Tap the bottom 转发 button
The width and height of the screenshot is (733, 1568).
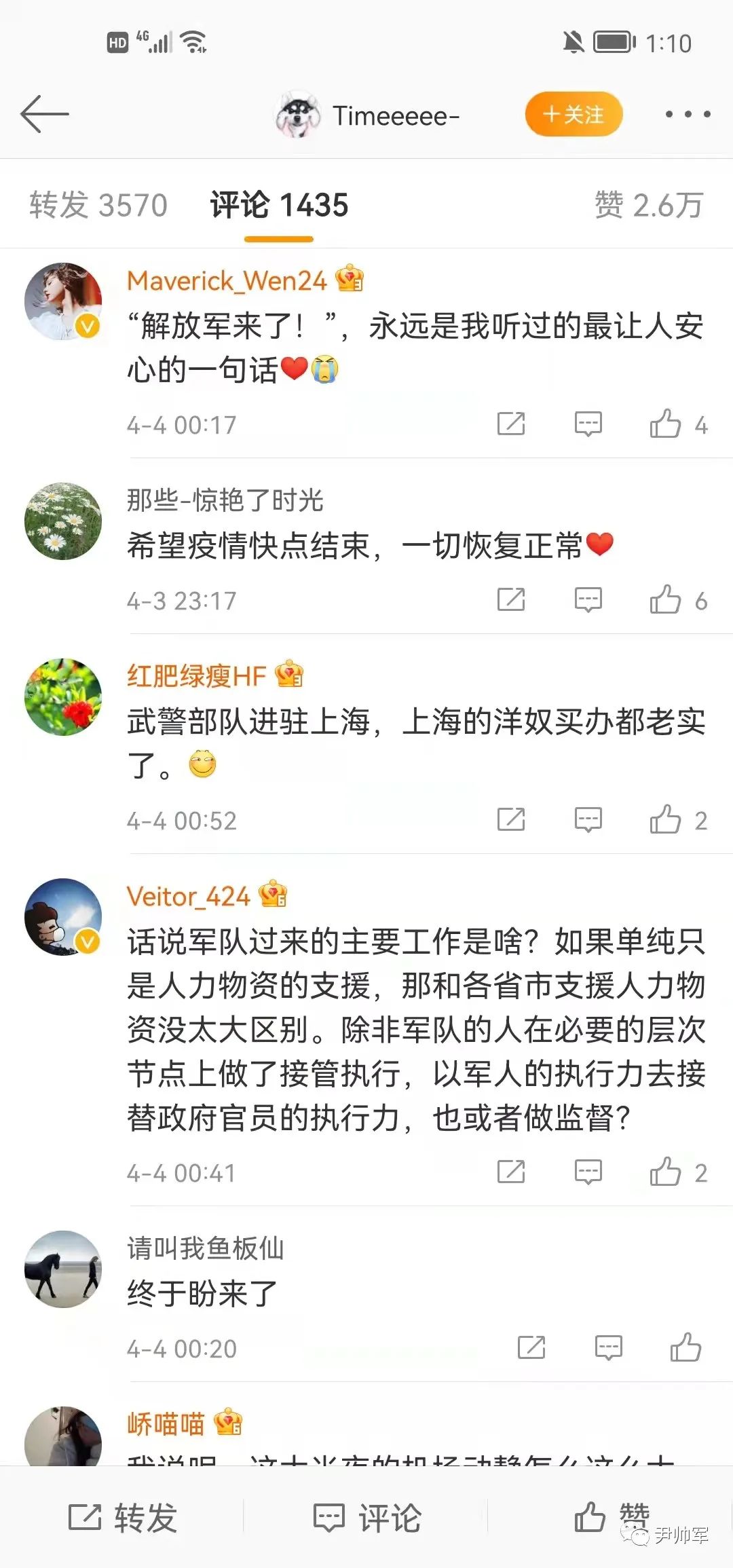tap(123, 1518)
